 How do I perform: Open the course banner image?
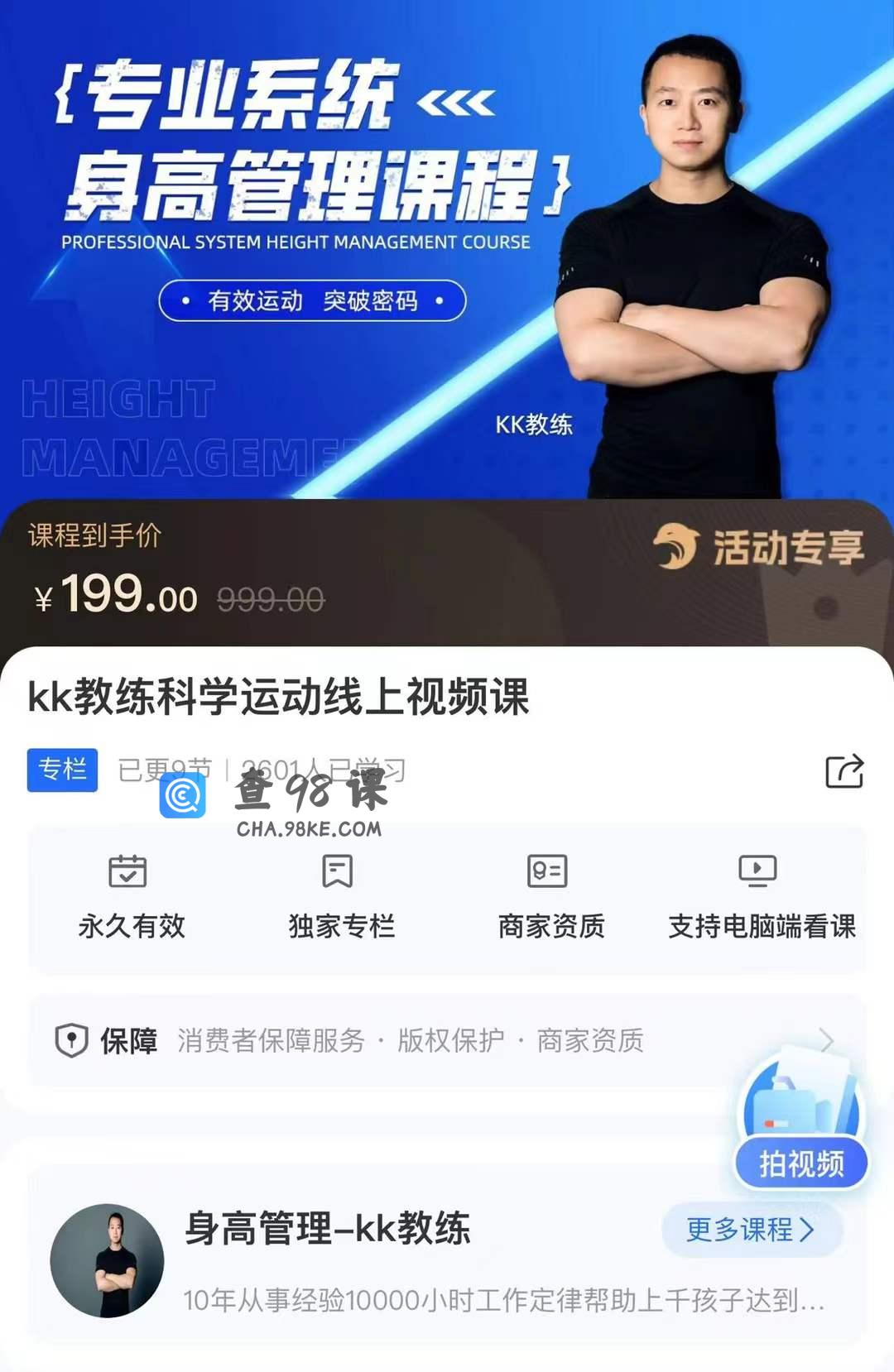click(x=447, y=248)
